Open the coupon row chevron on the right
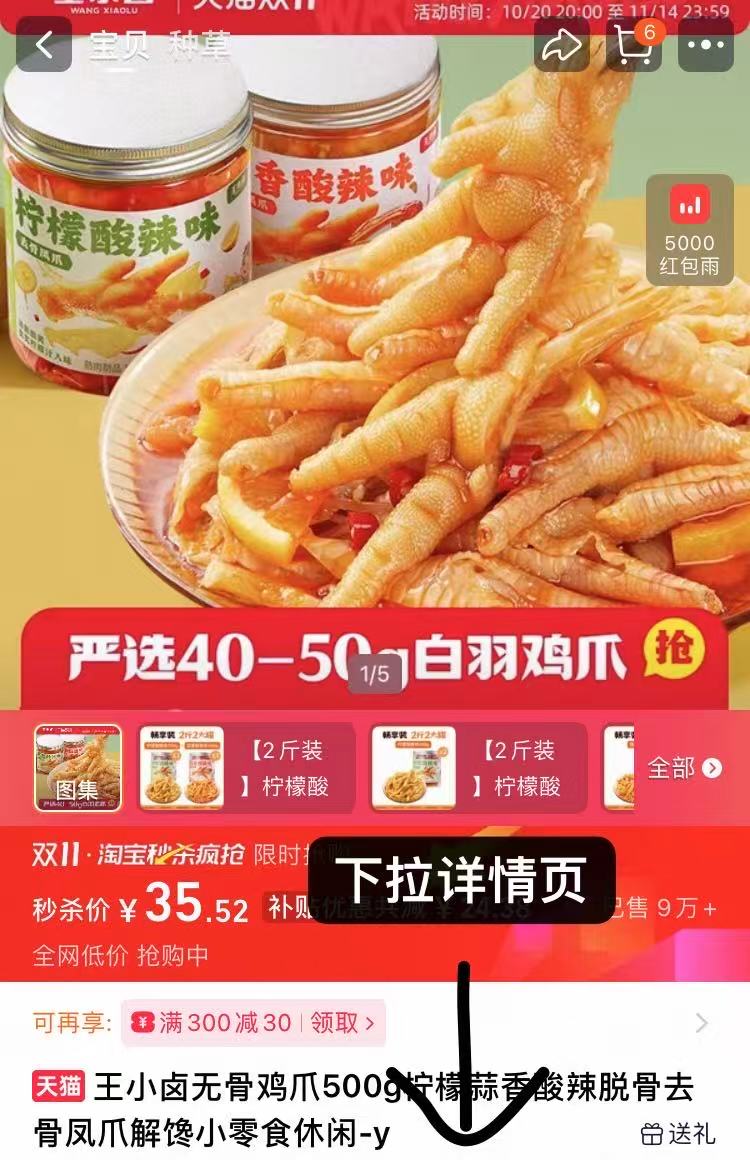 pos(703,1023)
